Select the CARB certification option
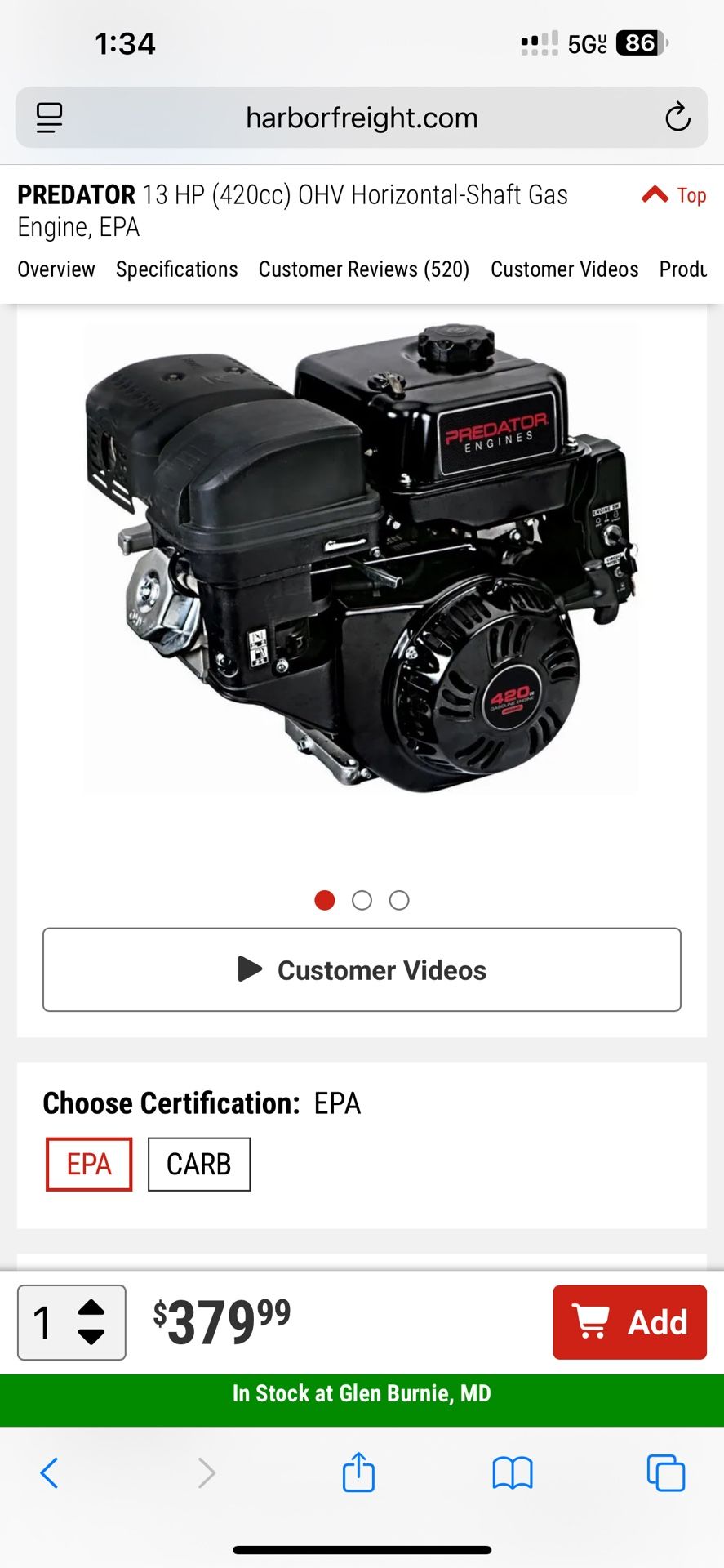 pyautogui.click(x=198, y=1164)
